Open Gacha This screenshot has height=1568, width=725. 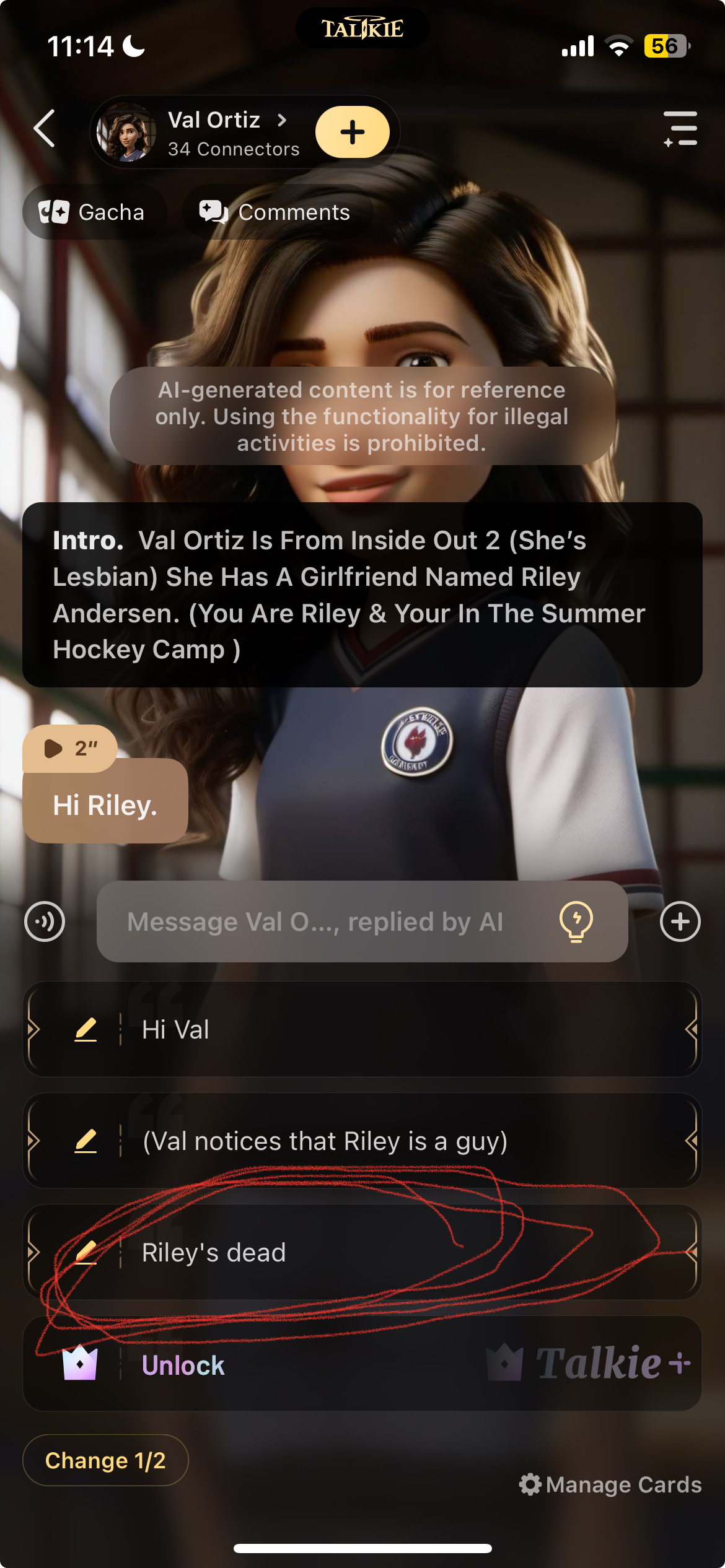(x=93, y=212)
